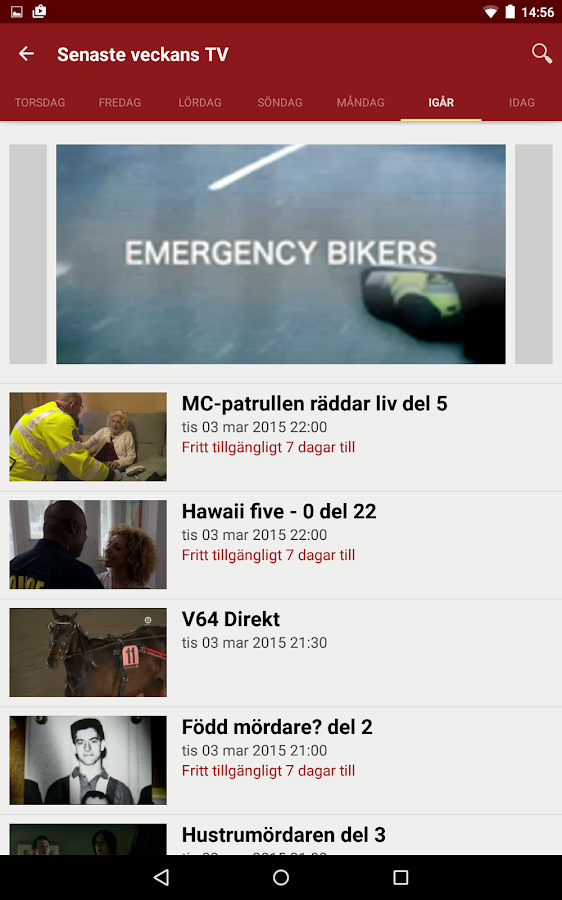Open the V64 Direkt programme
This screenshot has height=900, width=562.
point(281,653)
